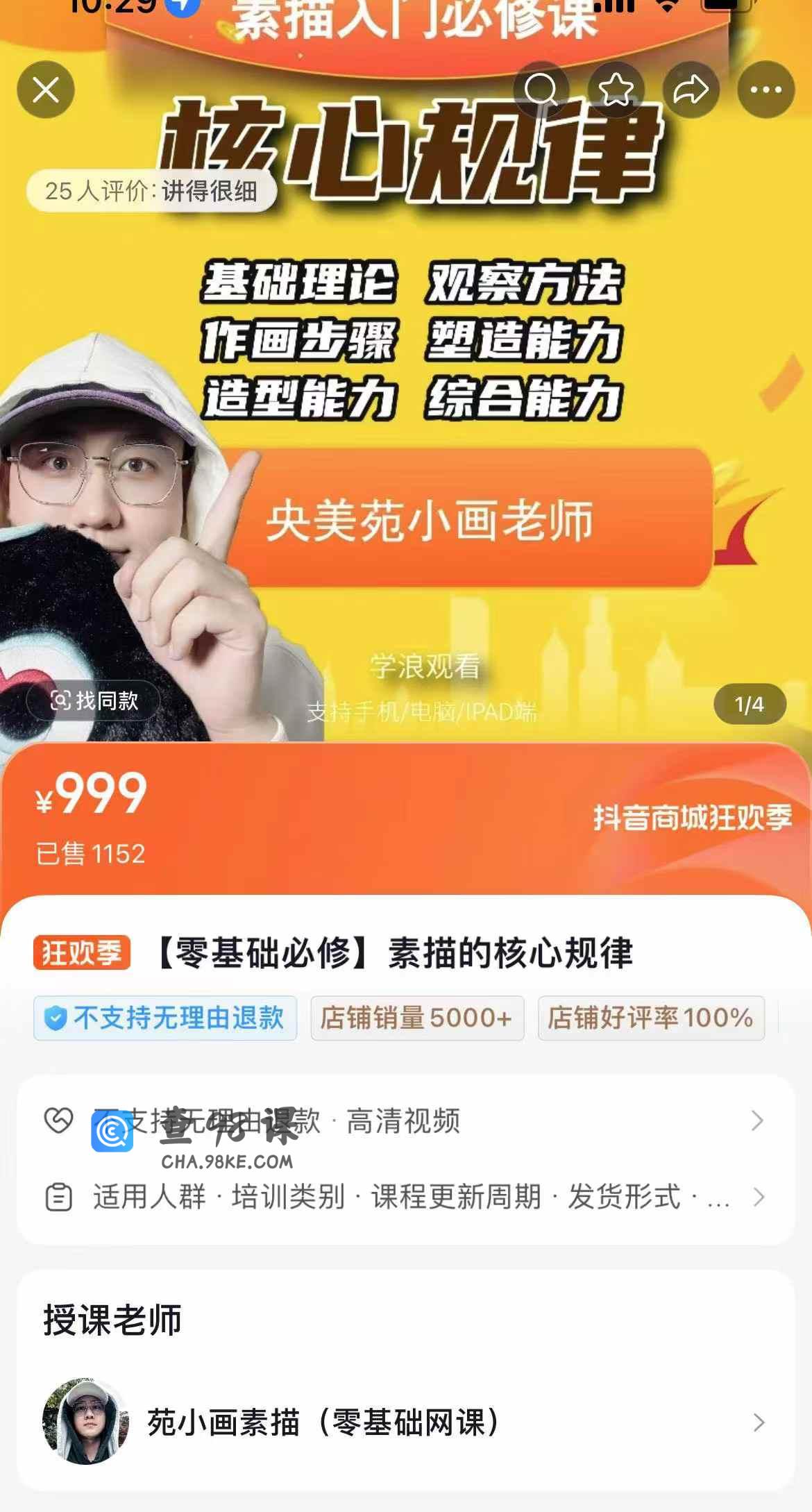This screenshot has height=1512, width=812.
Task: Open teacher 苑小画素描 profile
Action: point(405,1422)
